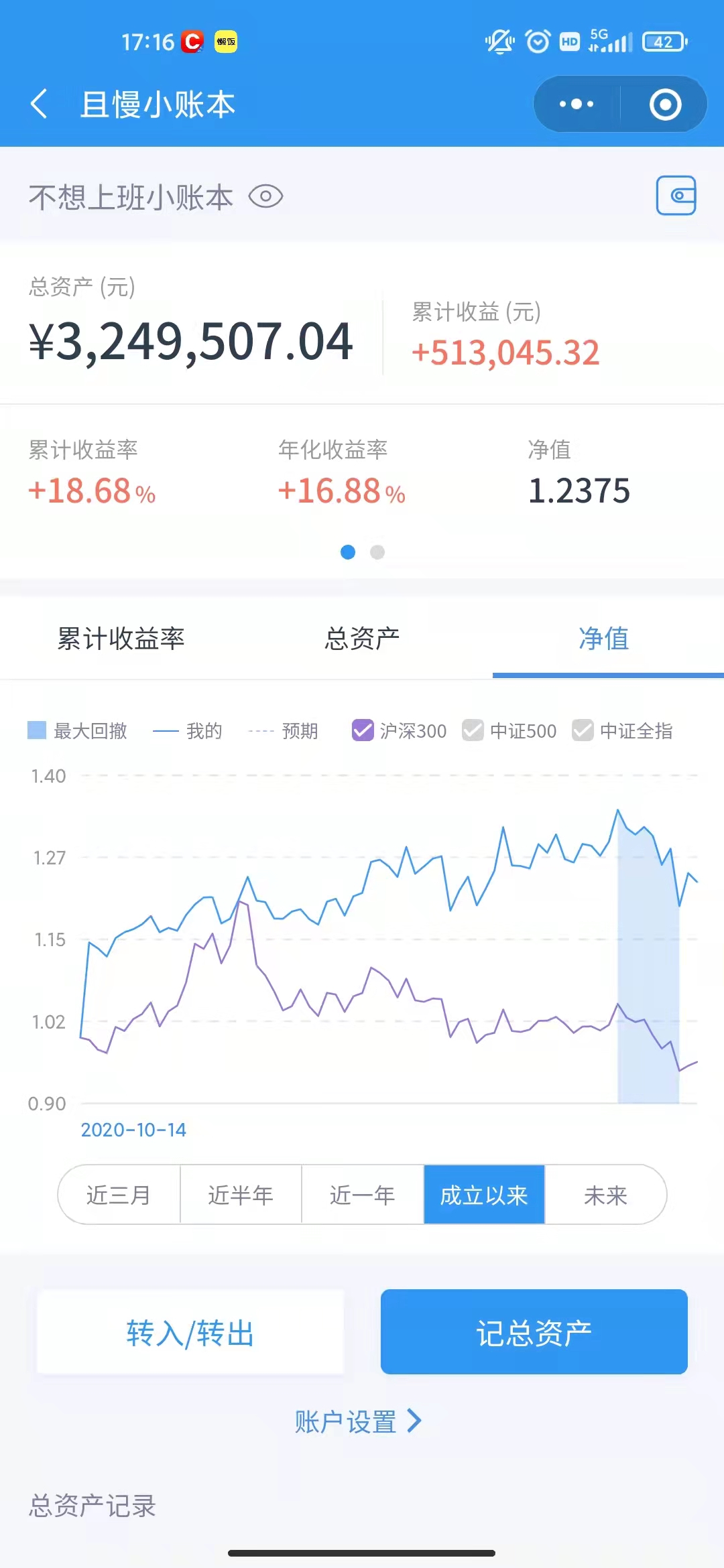Select the 近三月 time range

(119, 1195)
